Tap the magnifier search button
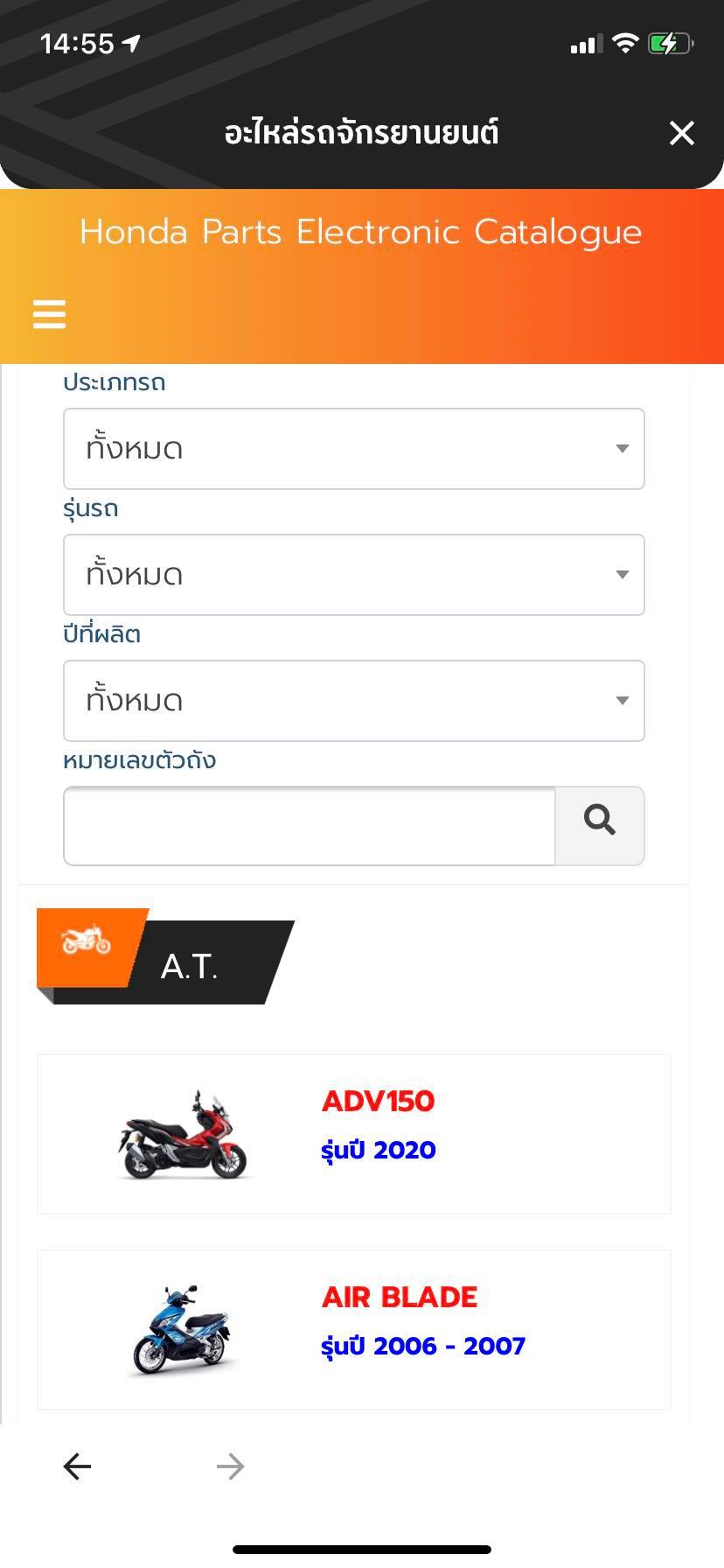724x1568 pixels. pyautogui.click(x=600, y=826)
